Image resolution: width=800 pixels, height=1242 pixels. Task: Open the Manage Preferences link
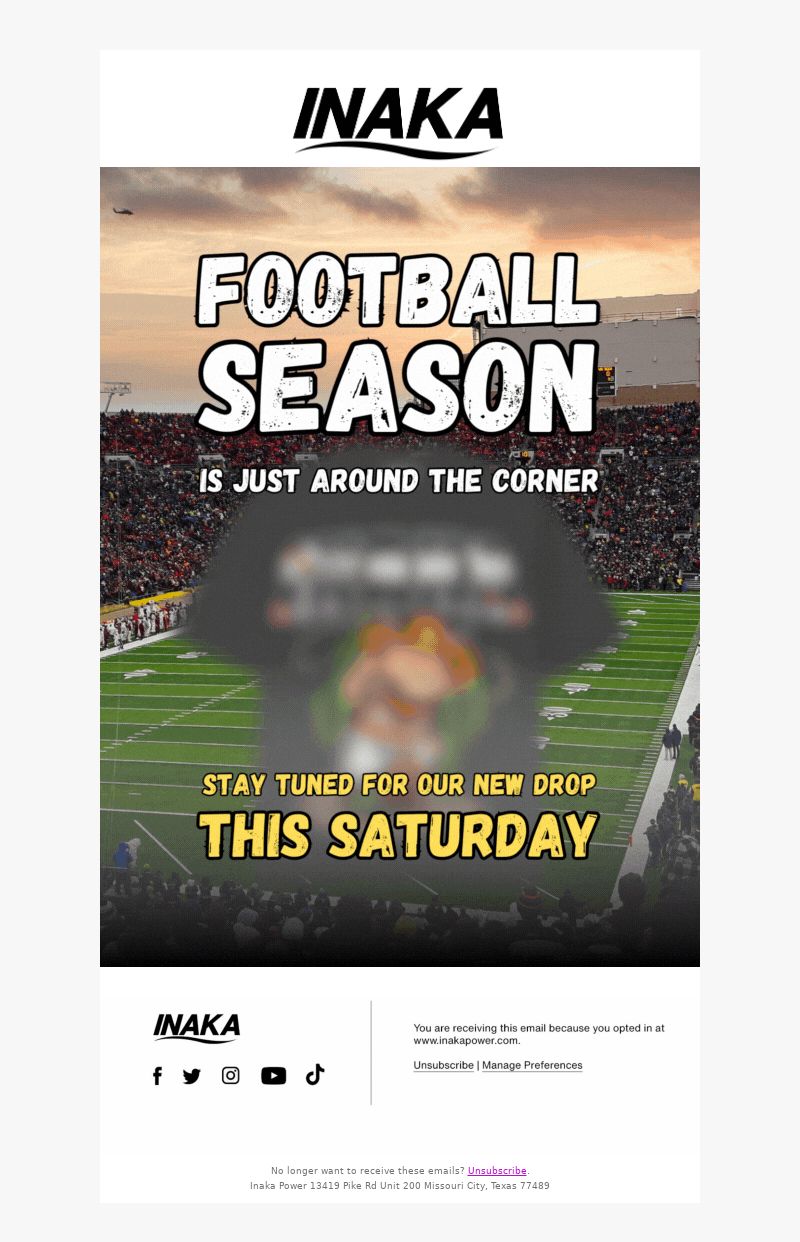[x=532, y=1066]
